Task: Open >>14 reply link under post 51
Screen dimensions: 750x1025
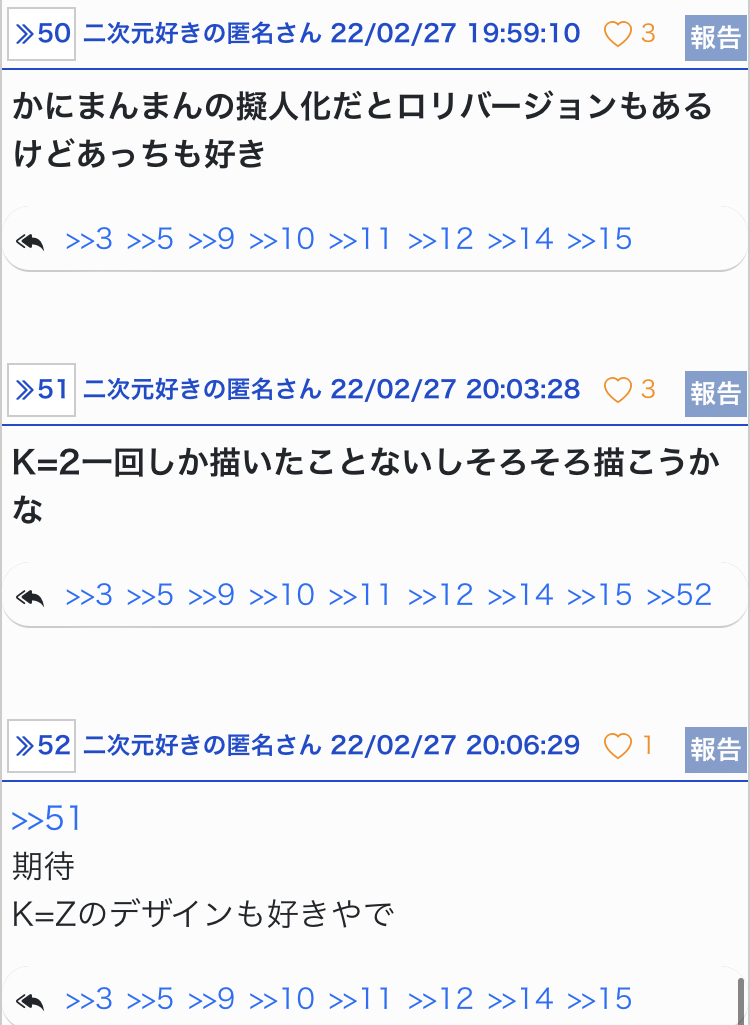Action: (520, 595)
